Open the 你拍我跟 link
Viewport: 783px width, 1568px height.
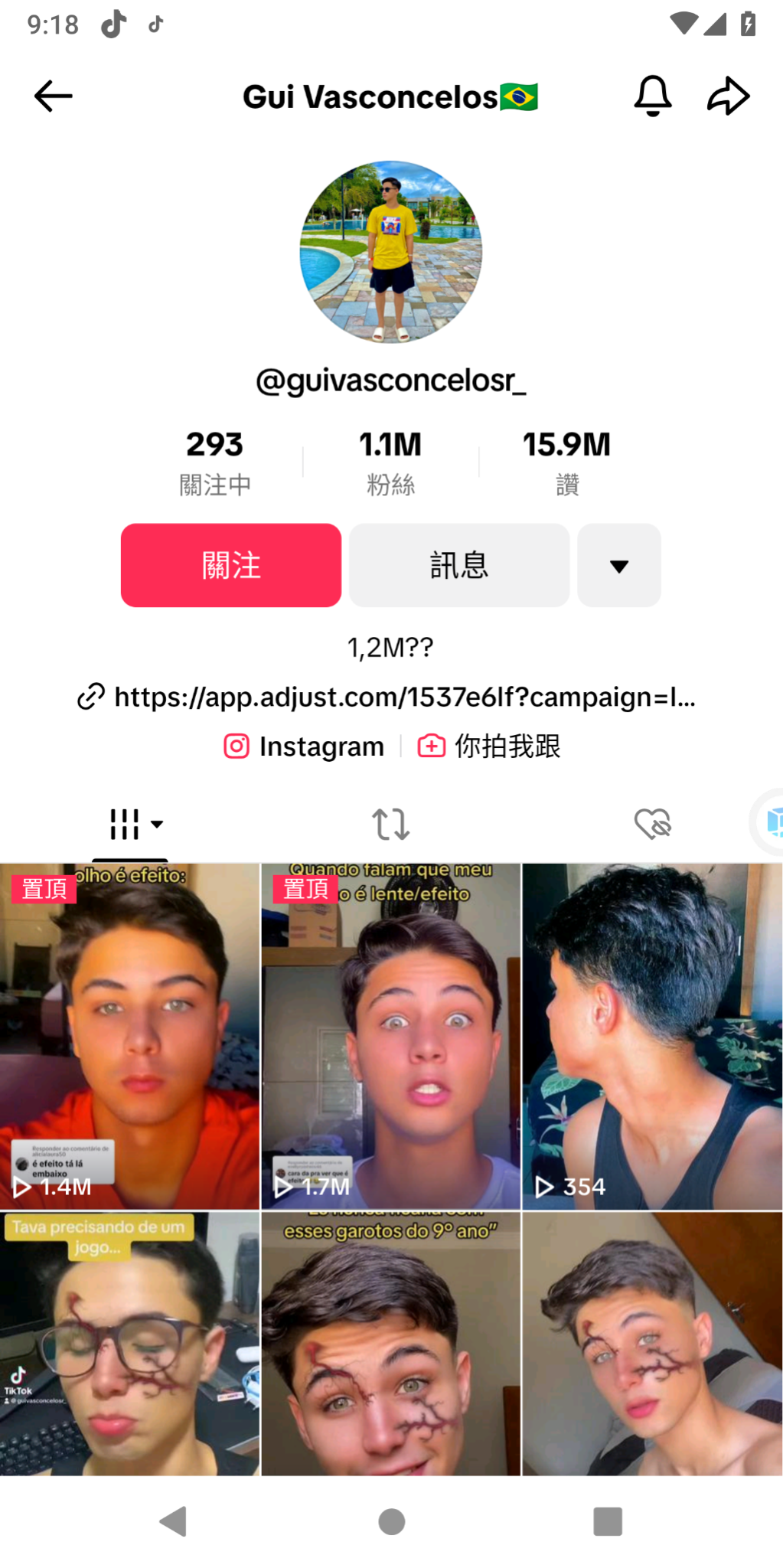[489, 746]
